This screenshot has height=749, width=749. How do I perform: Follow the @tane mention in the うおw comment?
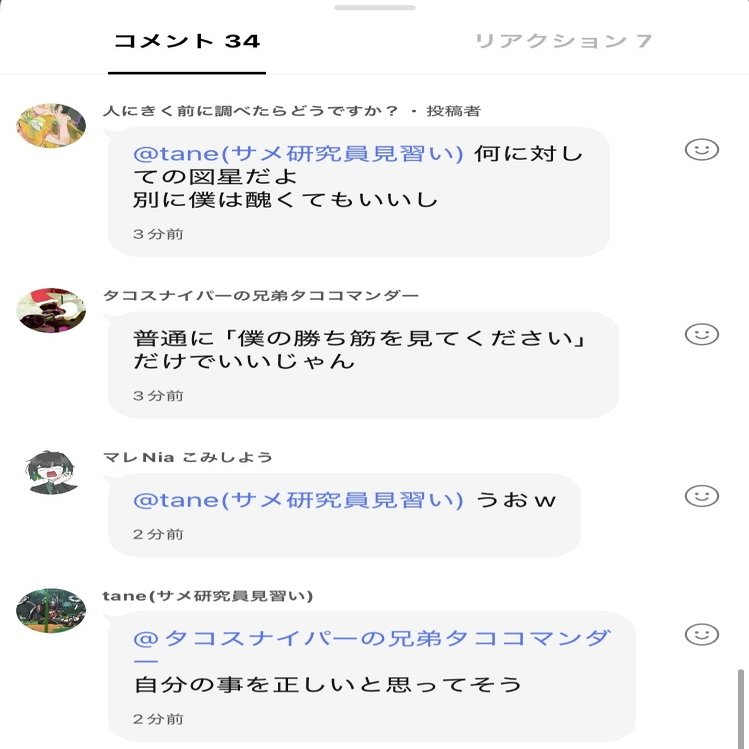[299, 500]
